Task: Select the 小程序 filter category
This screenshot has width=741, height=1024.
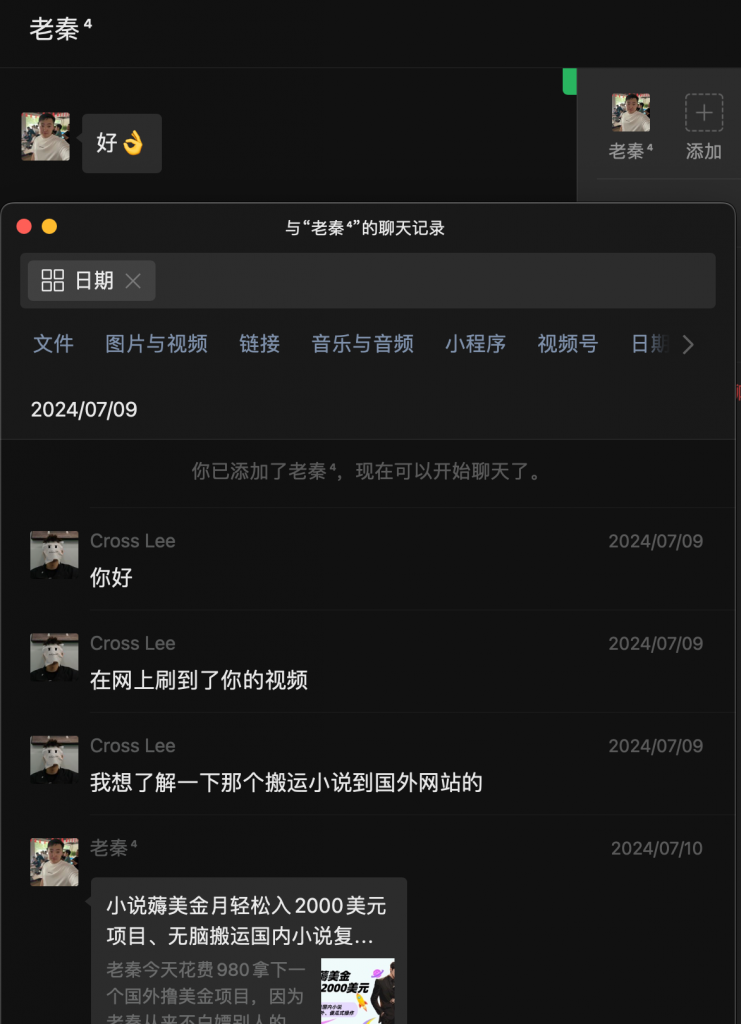Action: coord(475,344)
